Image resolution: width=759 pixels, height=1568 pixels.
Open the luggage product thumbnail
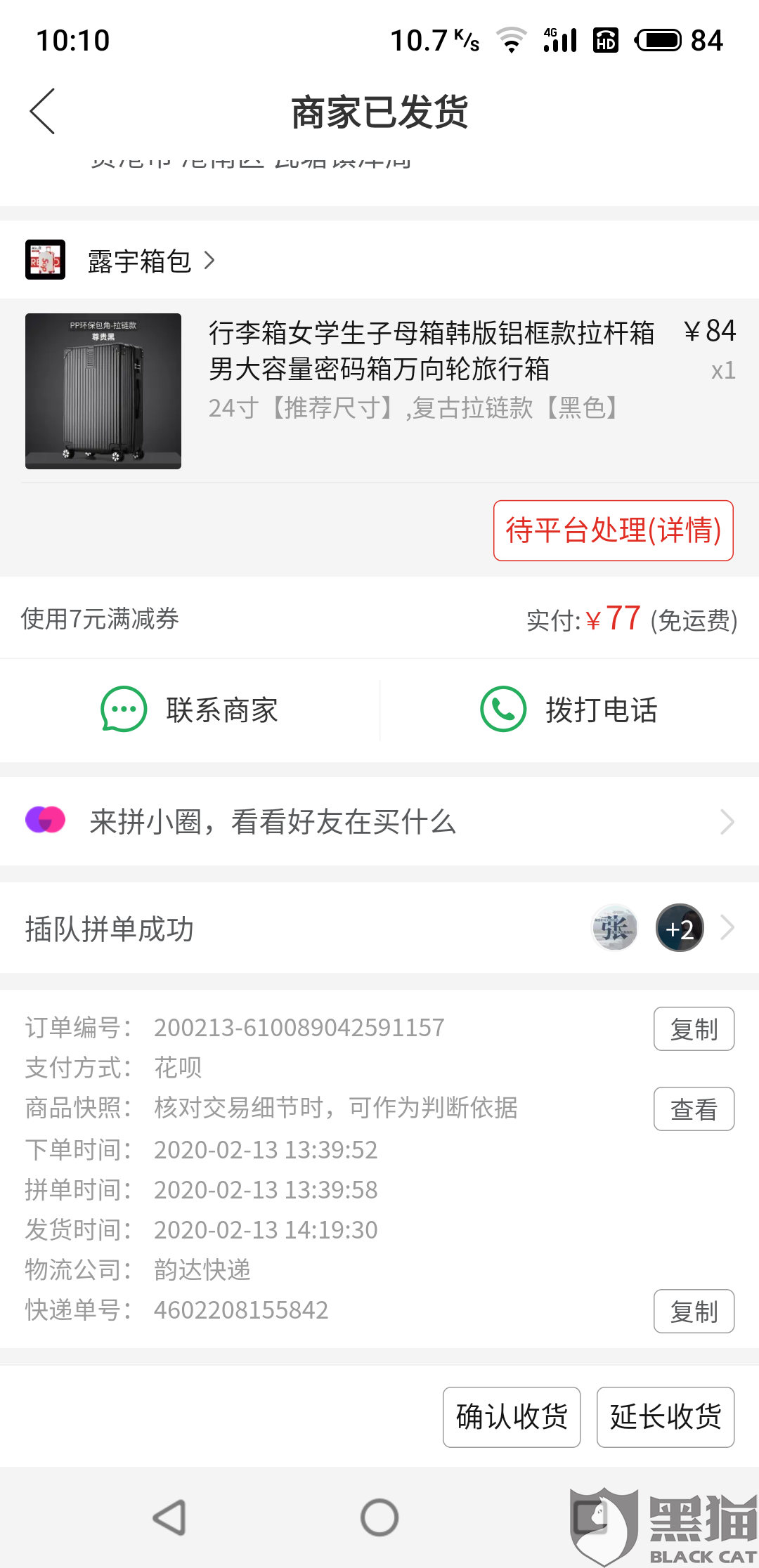103,391
